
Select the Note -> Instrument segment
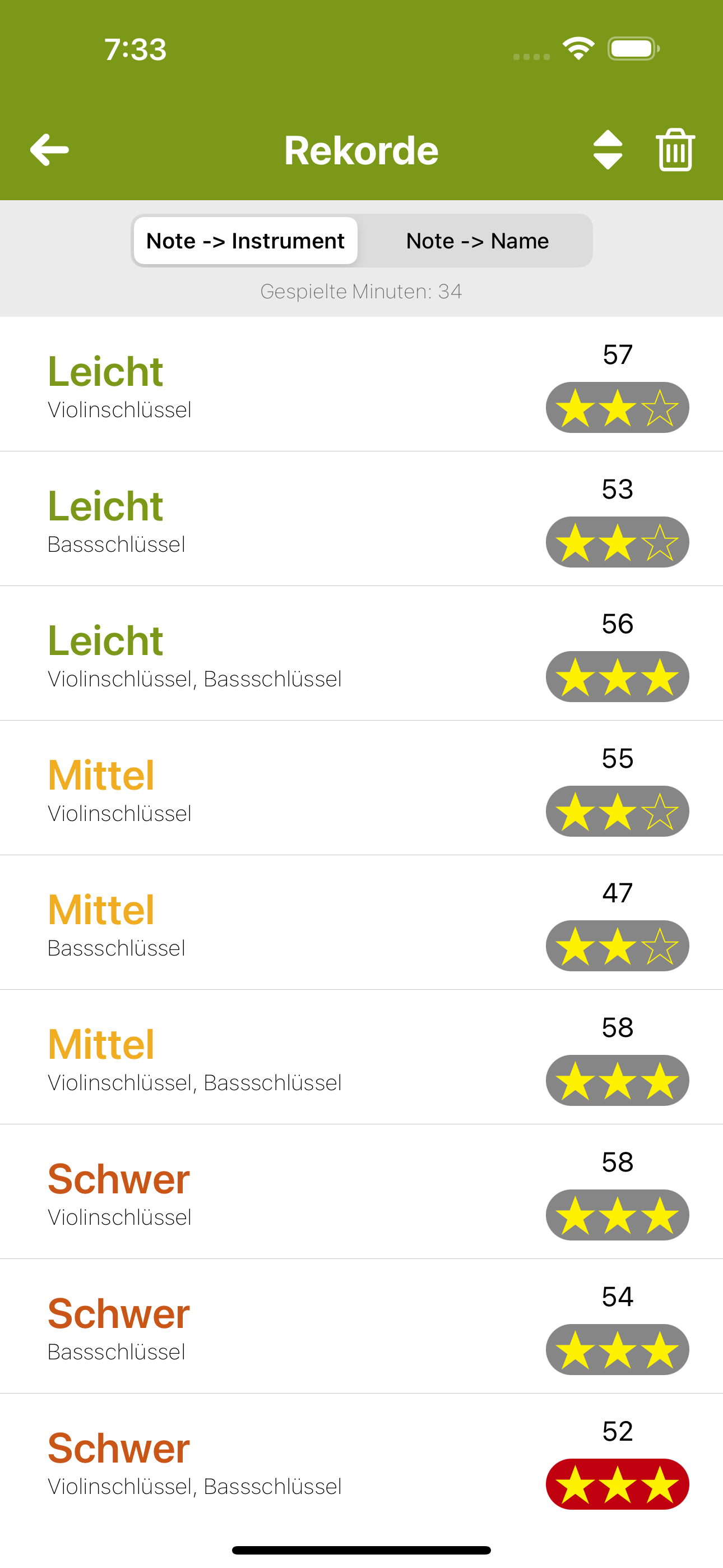(245, 241)
